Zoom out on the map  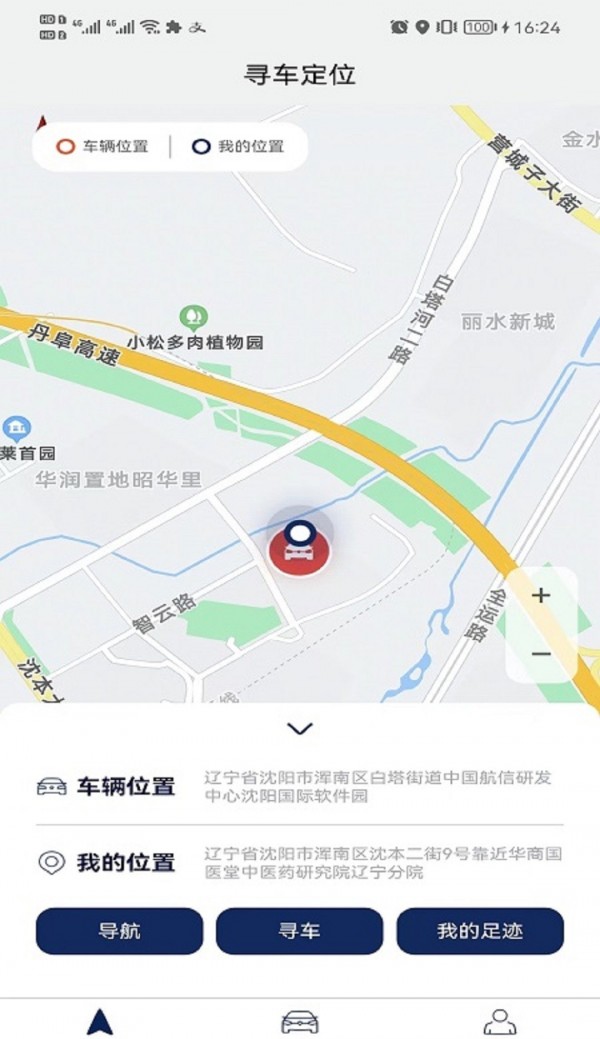(x=541, y=654)
